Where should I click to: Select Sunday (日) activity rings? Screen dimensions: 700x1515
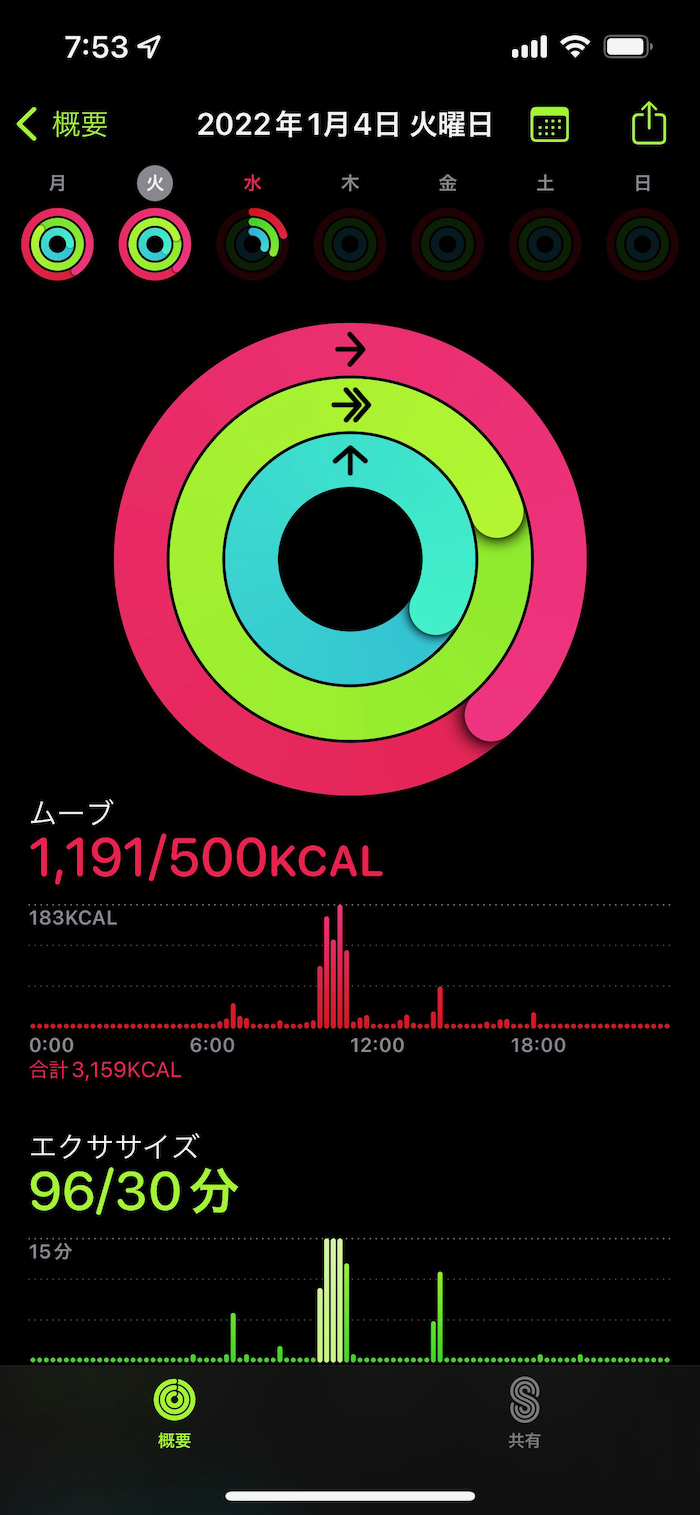point(642,243)
